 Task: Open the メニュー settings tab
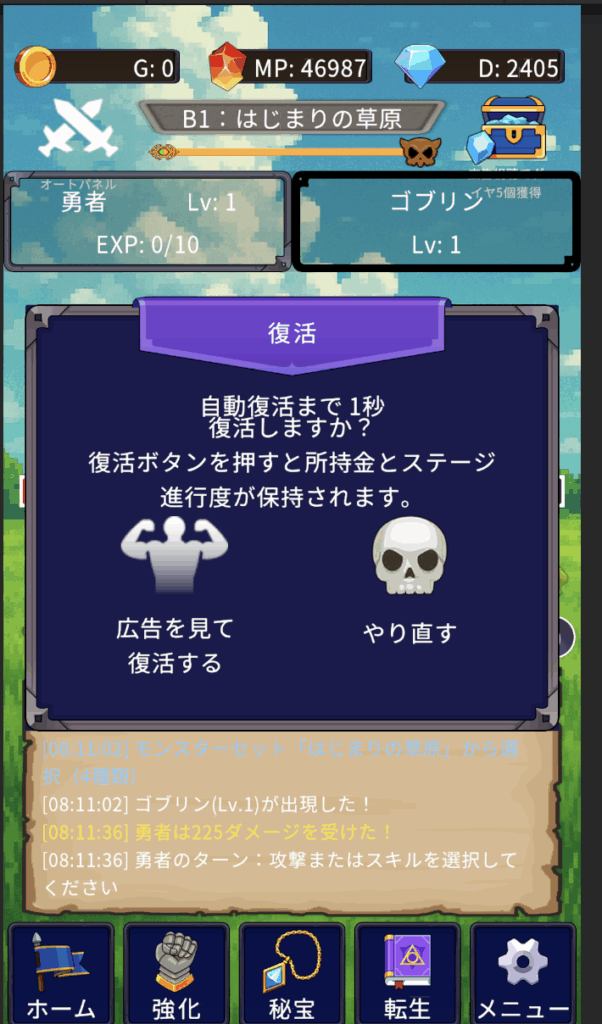pos(523,973)
